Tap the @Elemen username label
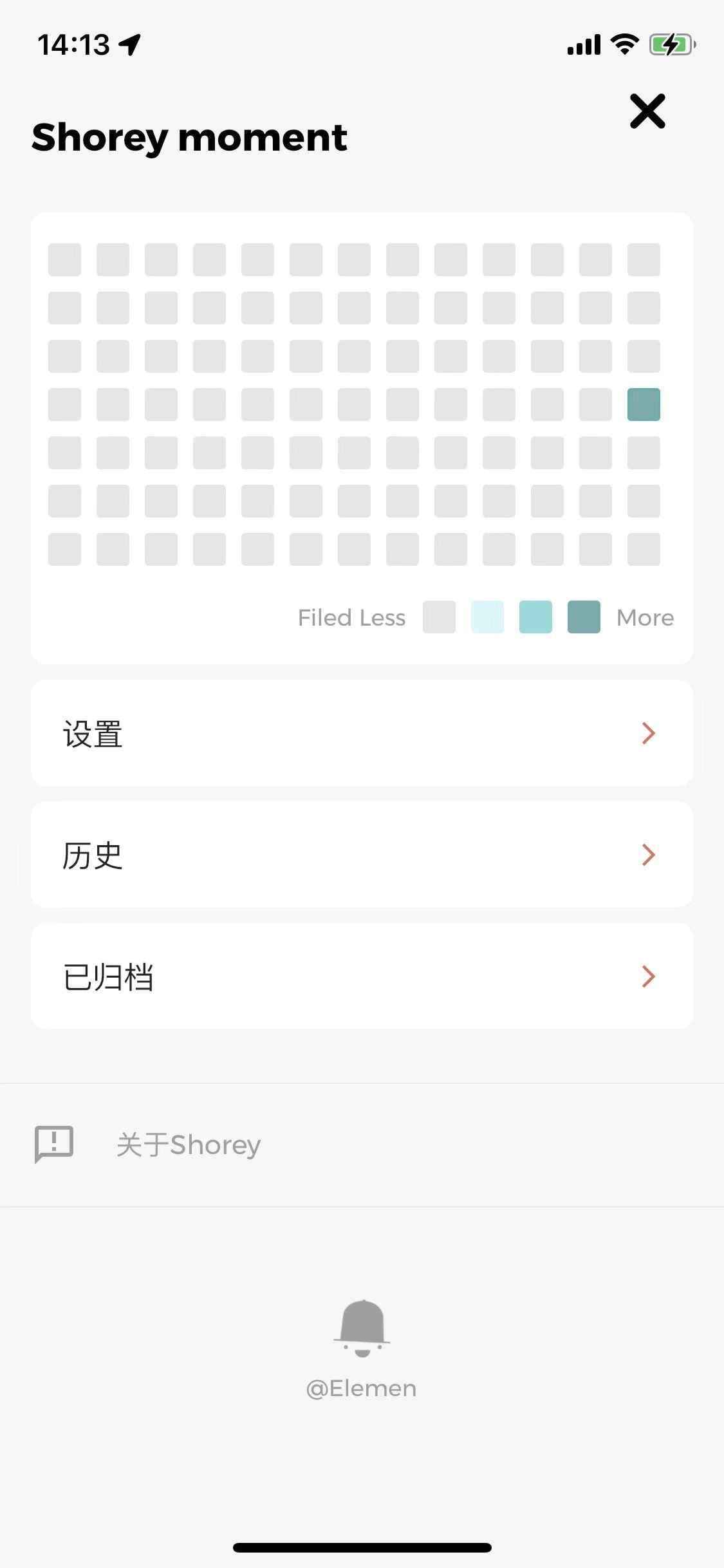This screenshot has width=724, height=1568. (362, 1388)
